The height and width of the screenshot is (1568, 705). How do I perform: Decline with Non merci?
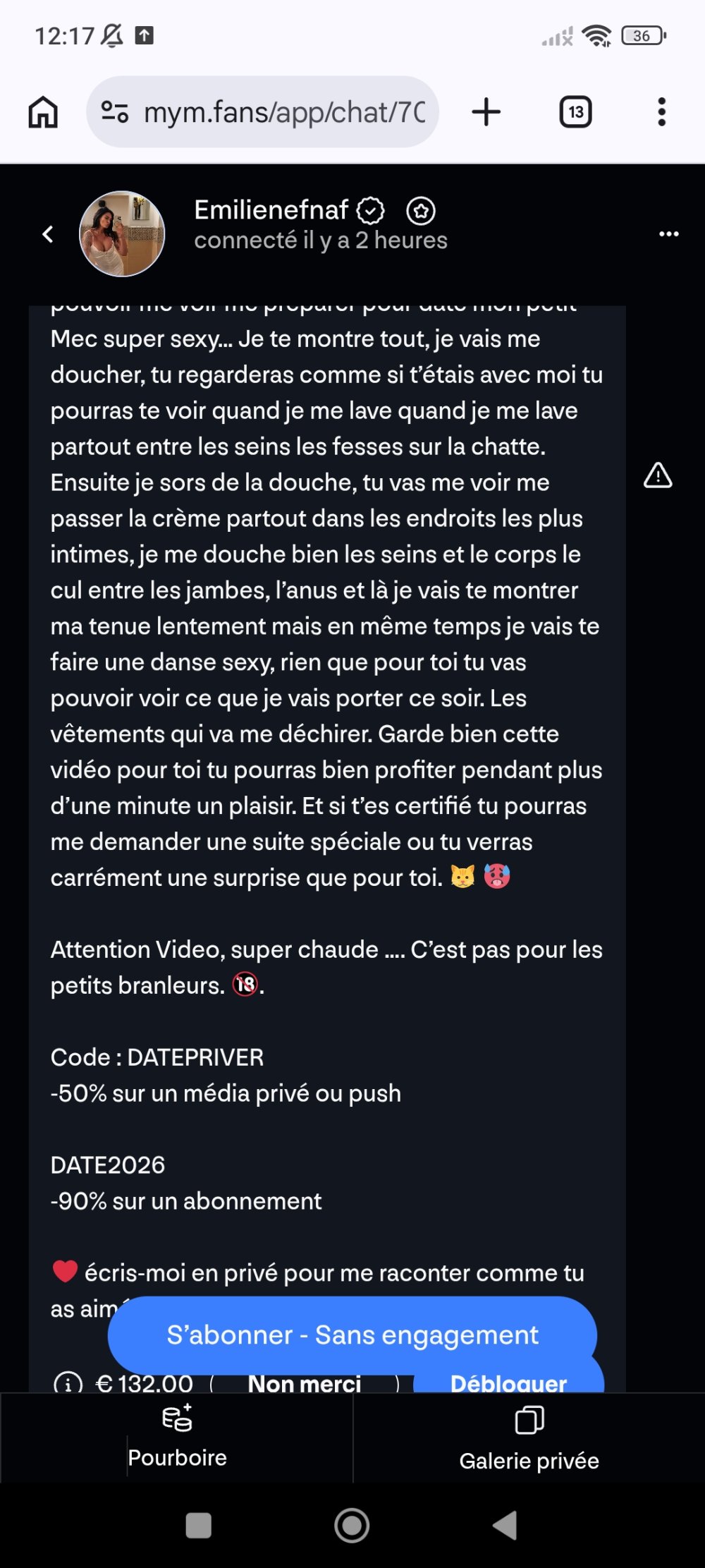coord(305,1383)
